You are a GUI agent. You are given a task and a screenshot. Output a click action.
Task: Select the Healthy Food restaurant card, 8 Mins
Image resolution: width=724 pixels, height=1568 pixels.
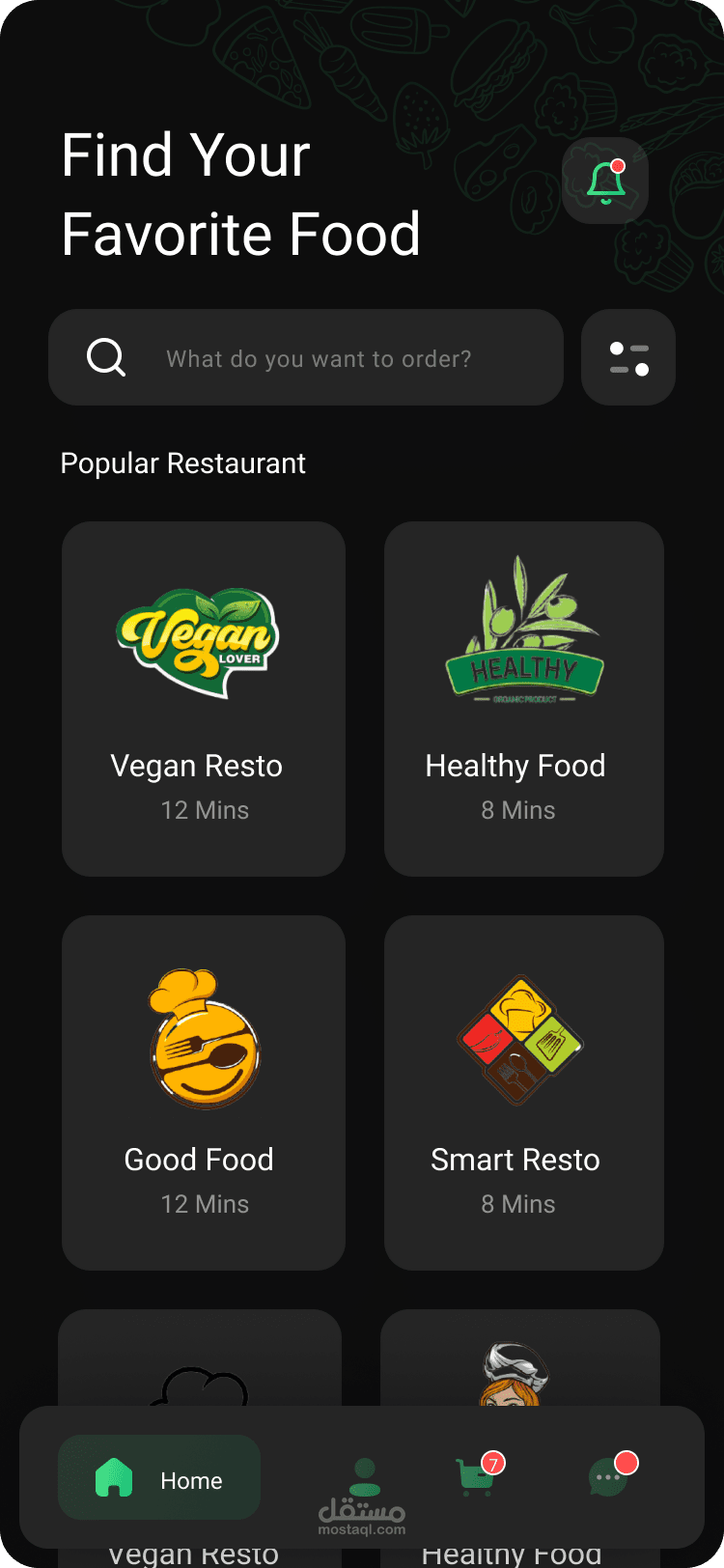pyautogui.click(x=524, y=699)
